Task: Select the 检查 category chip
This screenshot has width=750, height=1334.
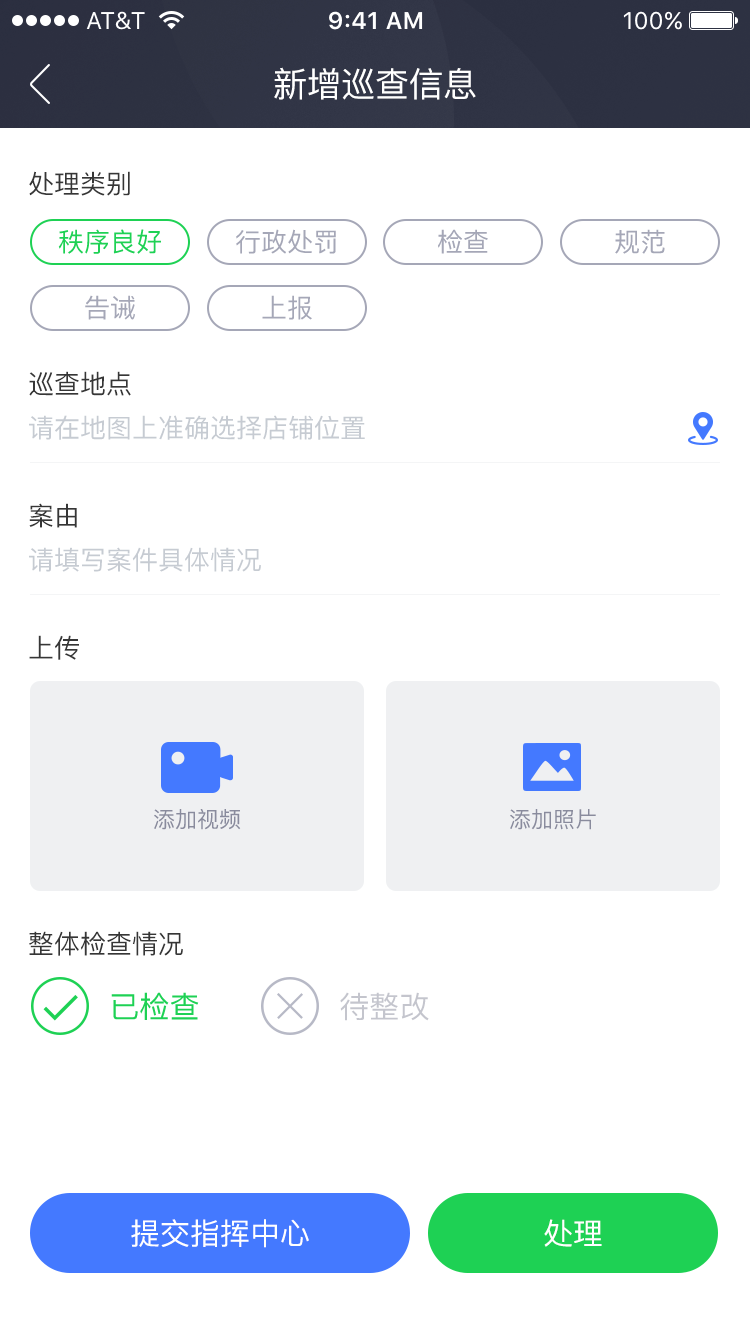Action: [x=463, y=242]
